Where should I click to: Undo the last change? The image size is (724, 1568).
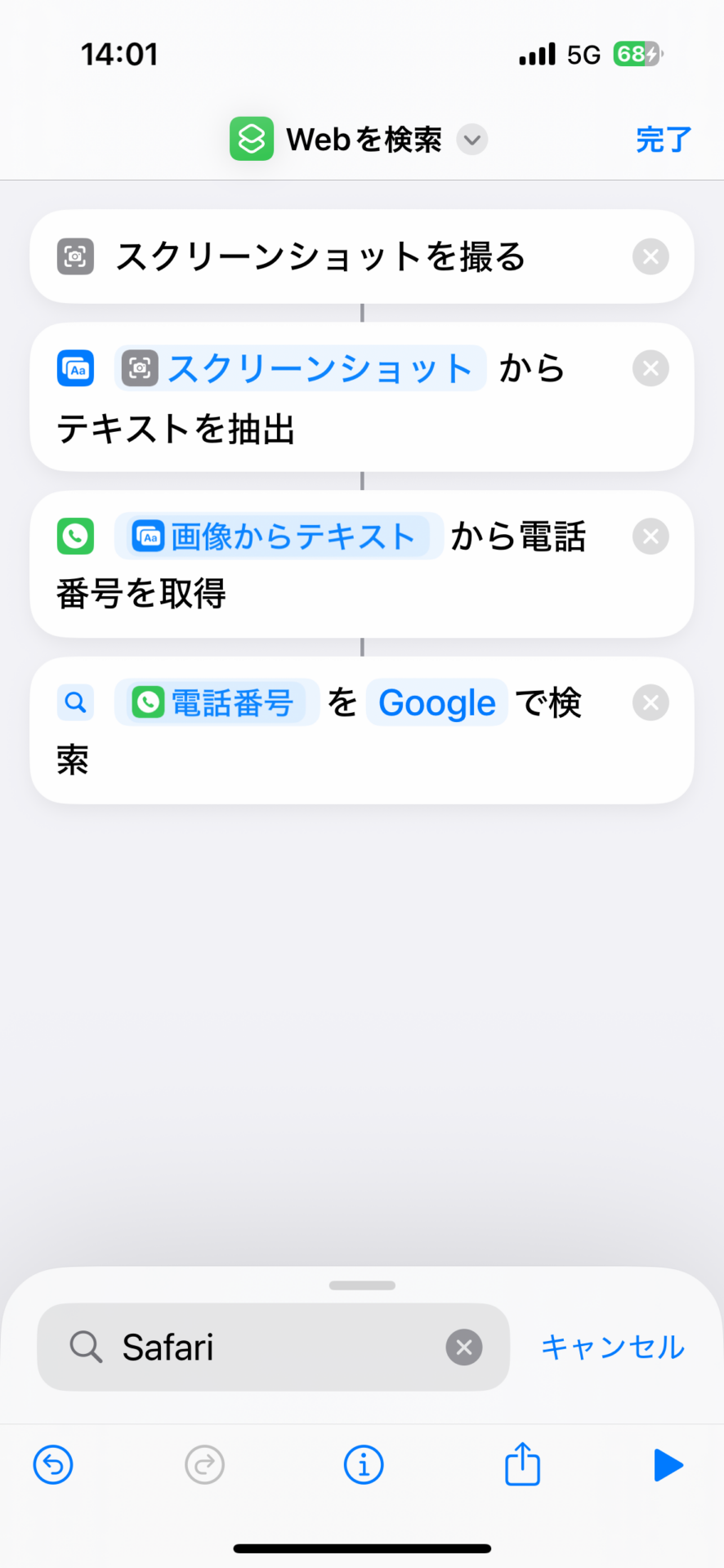point(53,1464)
